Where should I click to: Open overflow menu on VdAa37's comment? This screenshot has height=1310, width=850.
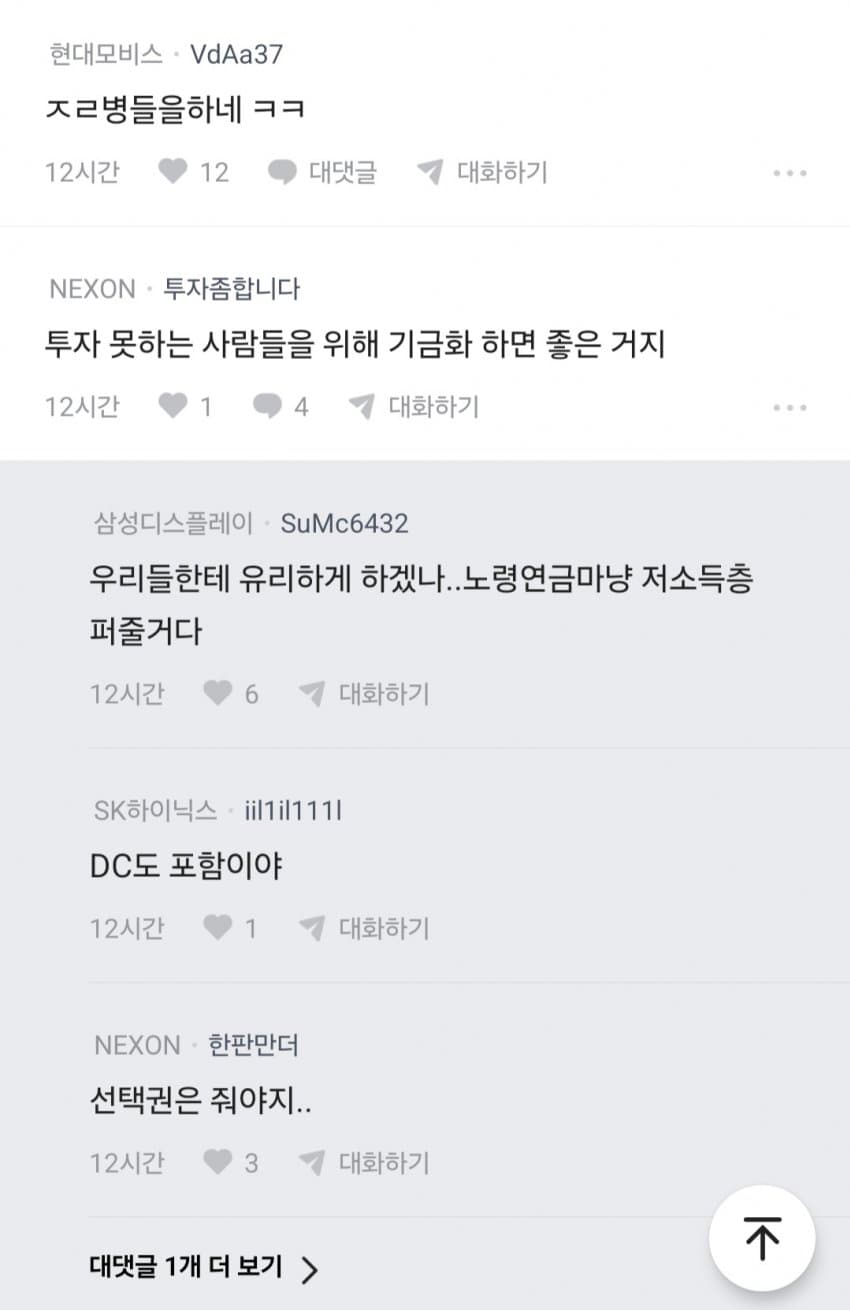[789, 173]
